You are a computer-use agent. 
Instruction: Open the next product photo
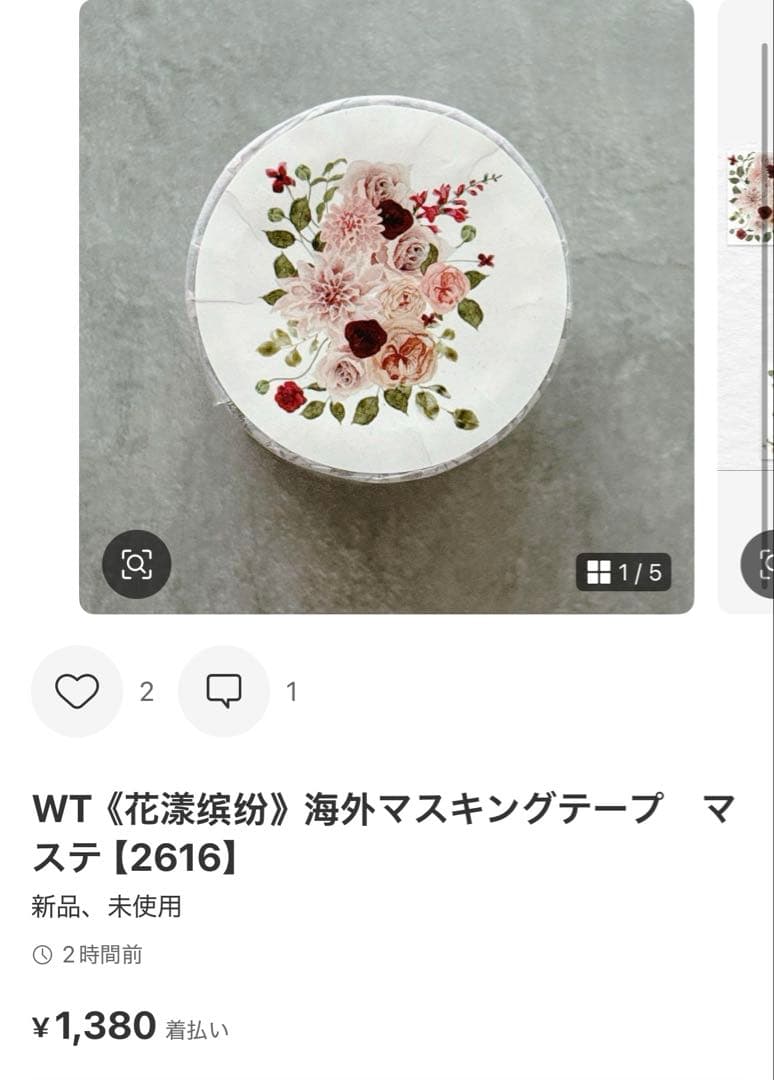[x=748, y=300]
